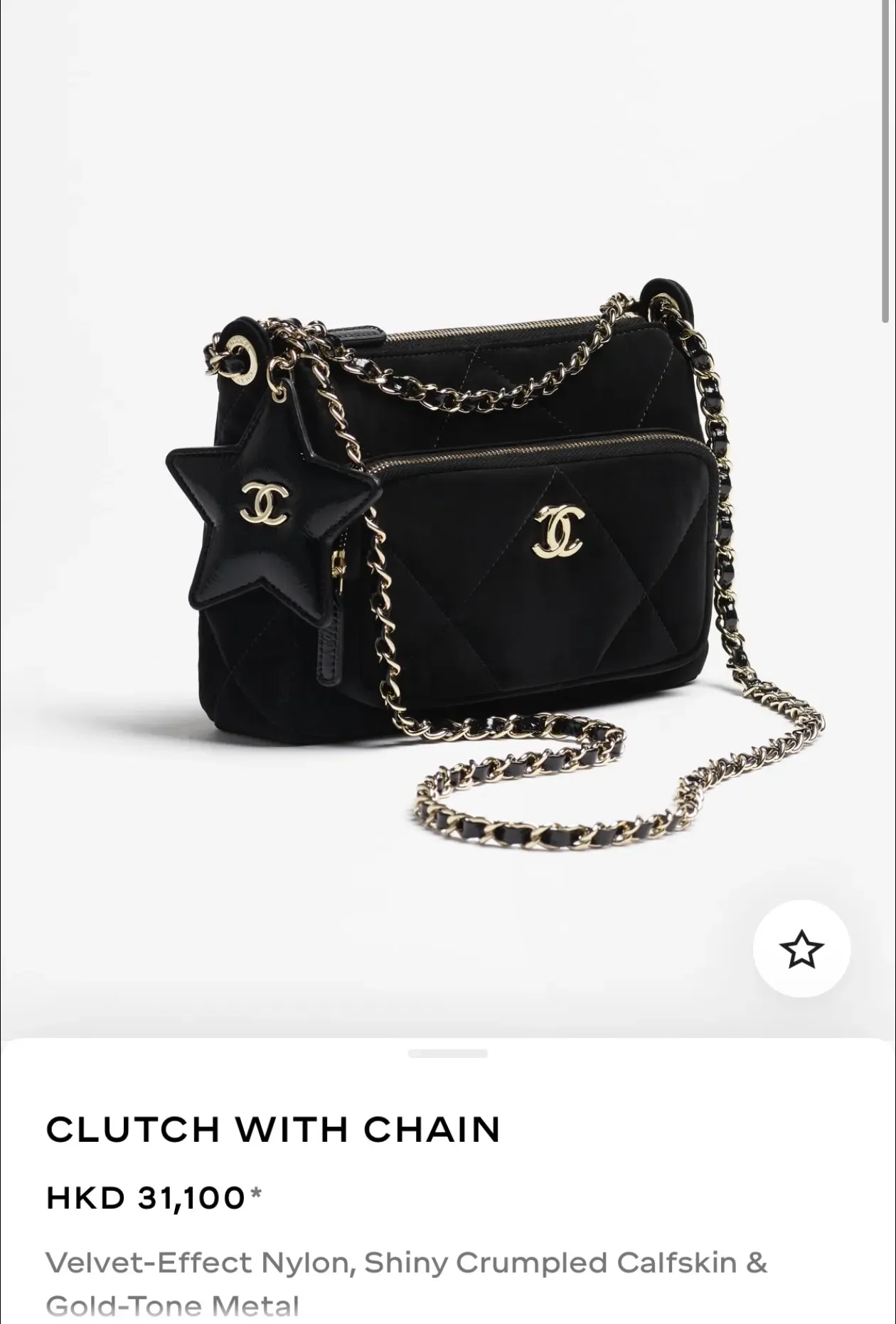Image resolution: width=896 pixels, height=1324 pixels.
Task: Expand the product details sheet handle
Action: pyautogui.click(x=447, y=1054)
